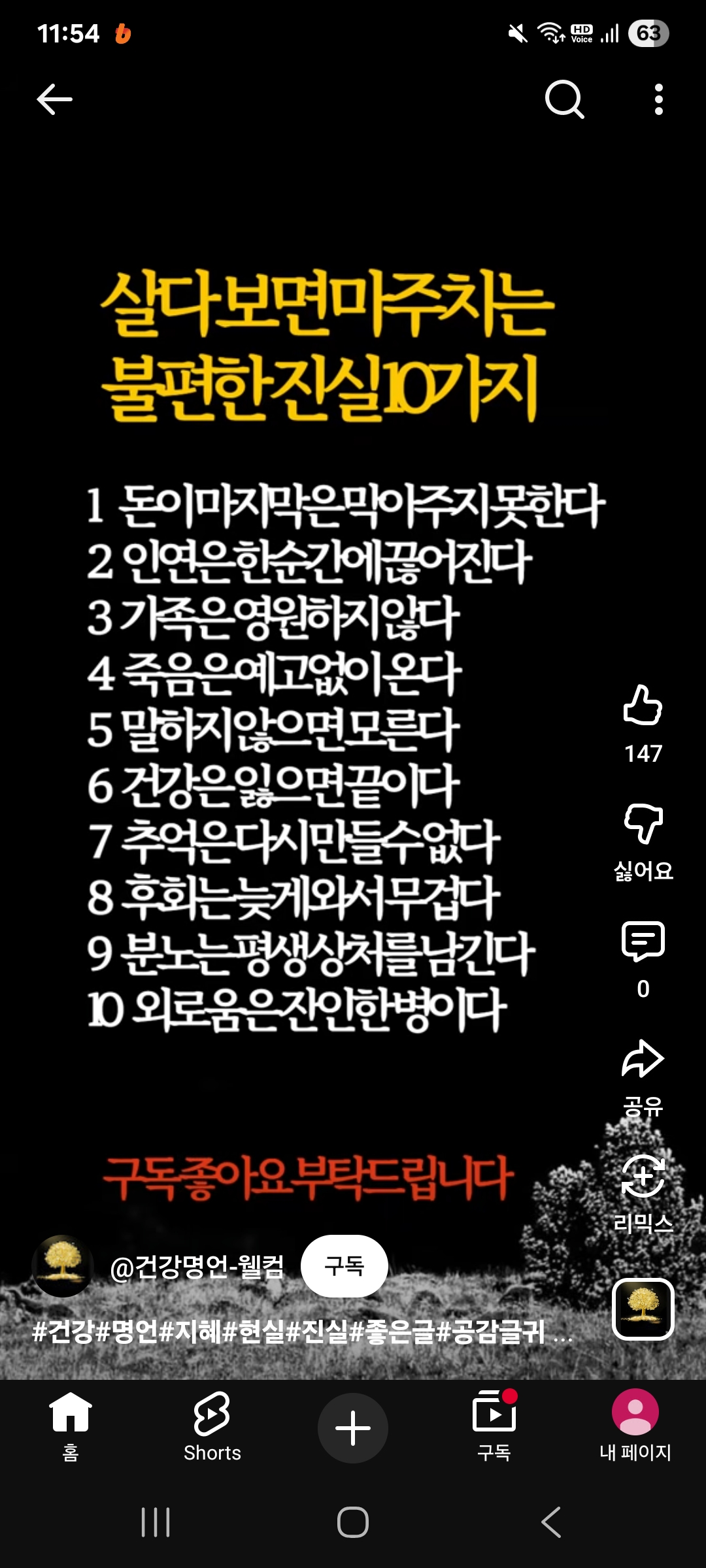706x1568 pixels.
Task: Open the comments panel
Action: pyautogui.click(x=643, y=941)
